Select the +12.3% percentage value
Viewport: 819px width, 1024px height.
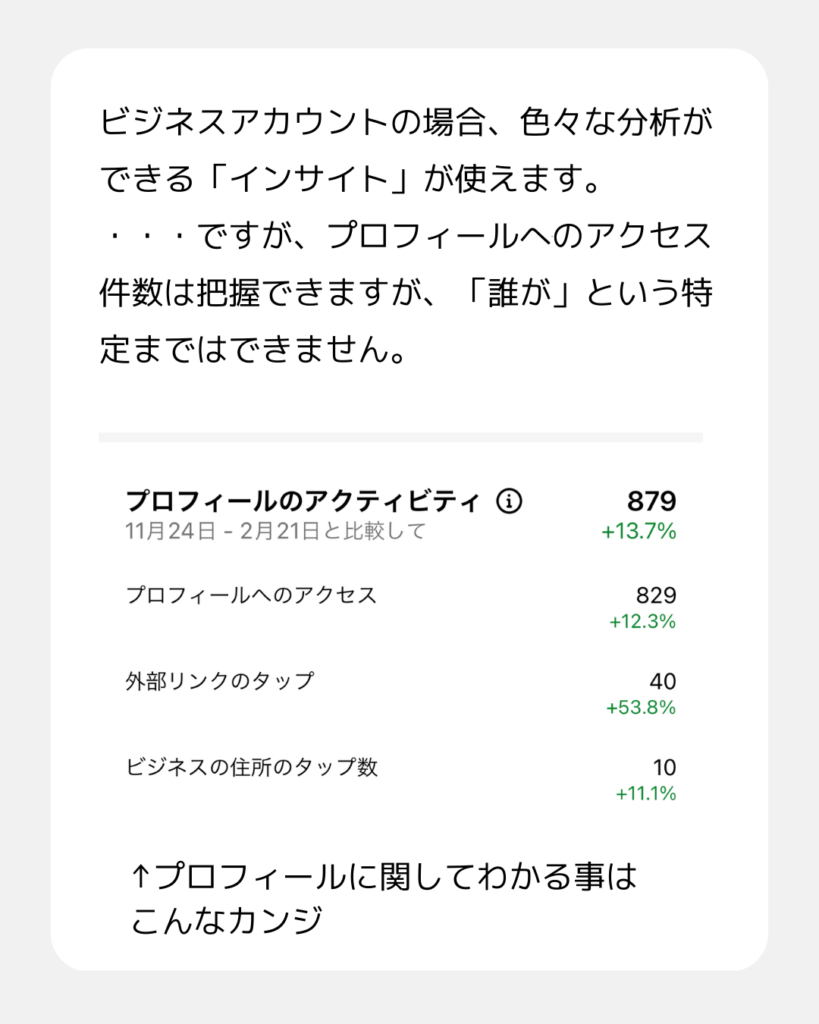coord(640,622)
